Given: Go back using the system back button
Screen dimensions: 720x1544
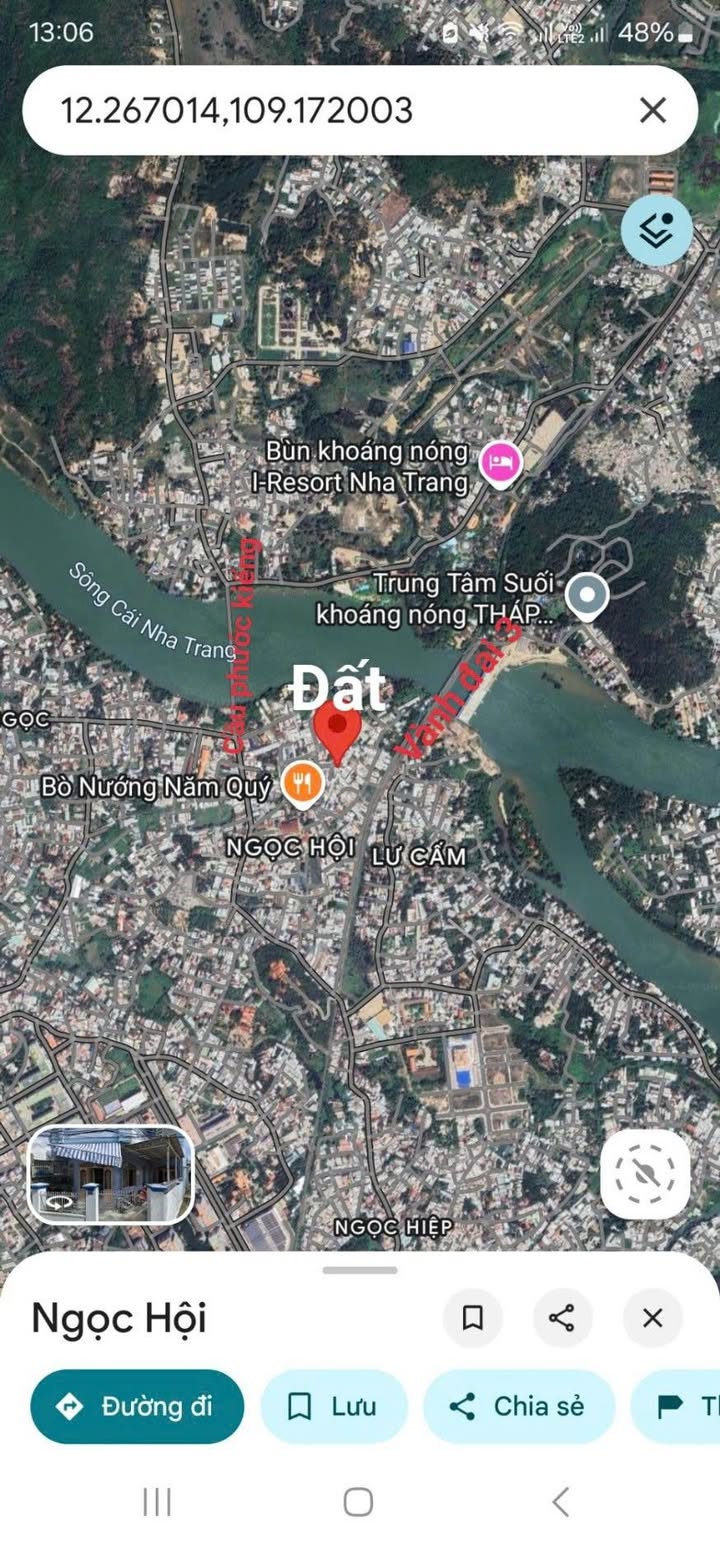Looking at the screenshot, I should tap(561, 1502).
